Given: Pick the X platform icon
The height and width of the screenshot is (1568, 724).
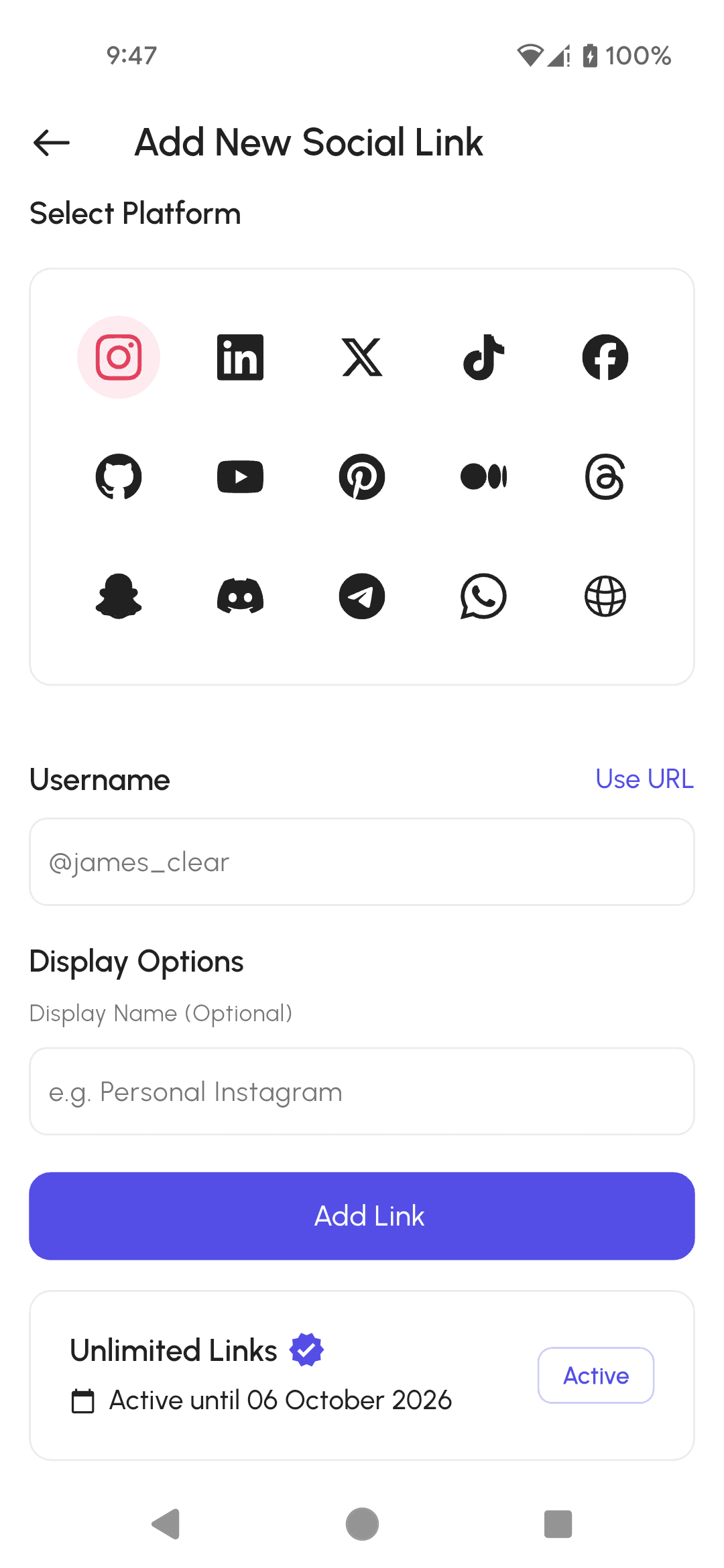Looking at the screenshot, I should point(362,357).
